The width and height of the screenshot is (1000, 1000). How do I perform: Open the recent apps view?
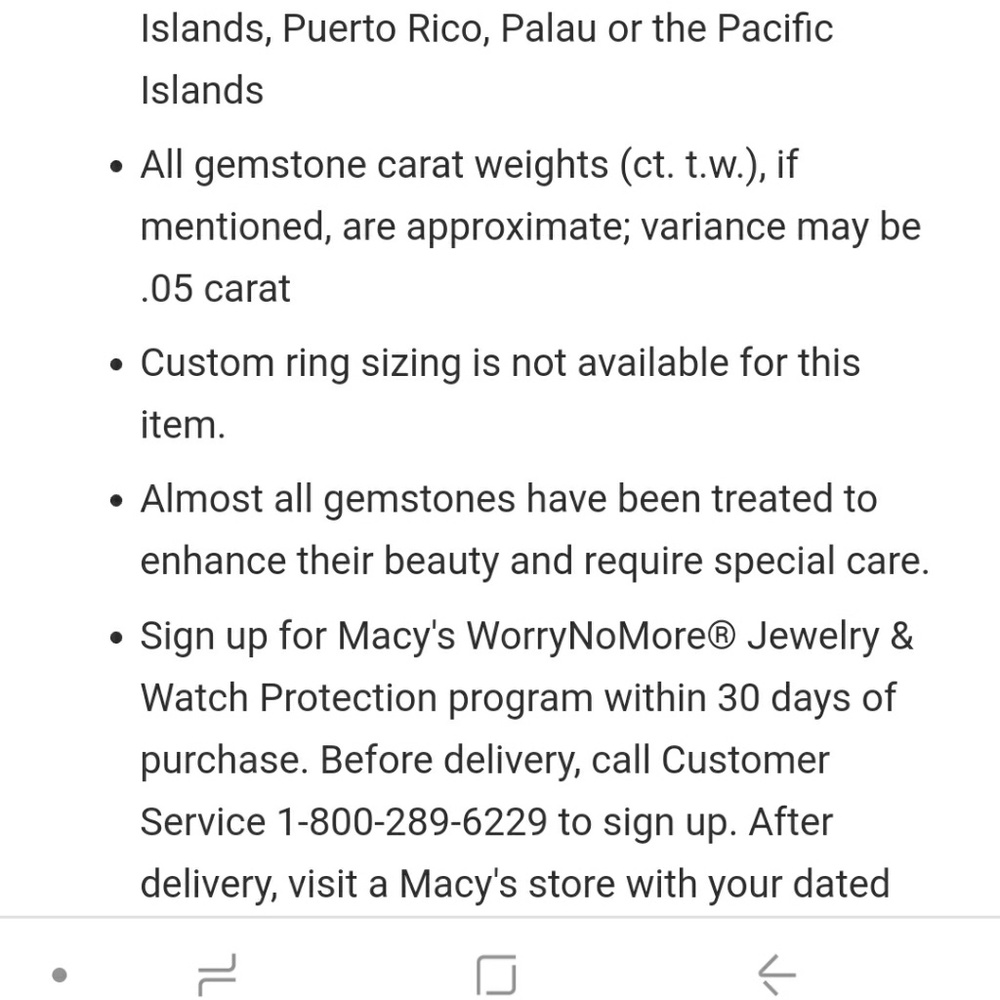click(218, 973)
